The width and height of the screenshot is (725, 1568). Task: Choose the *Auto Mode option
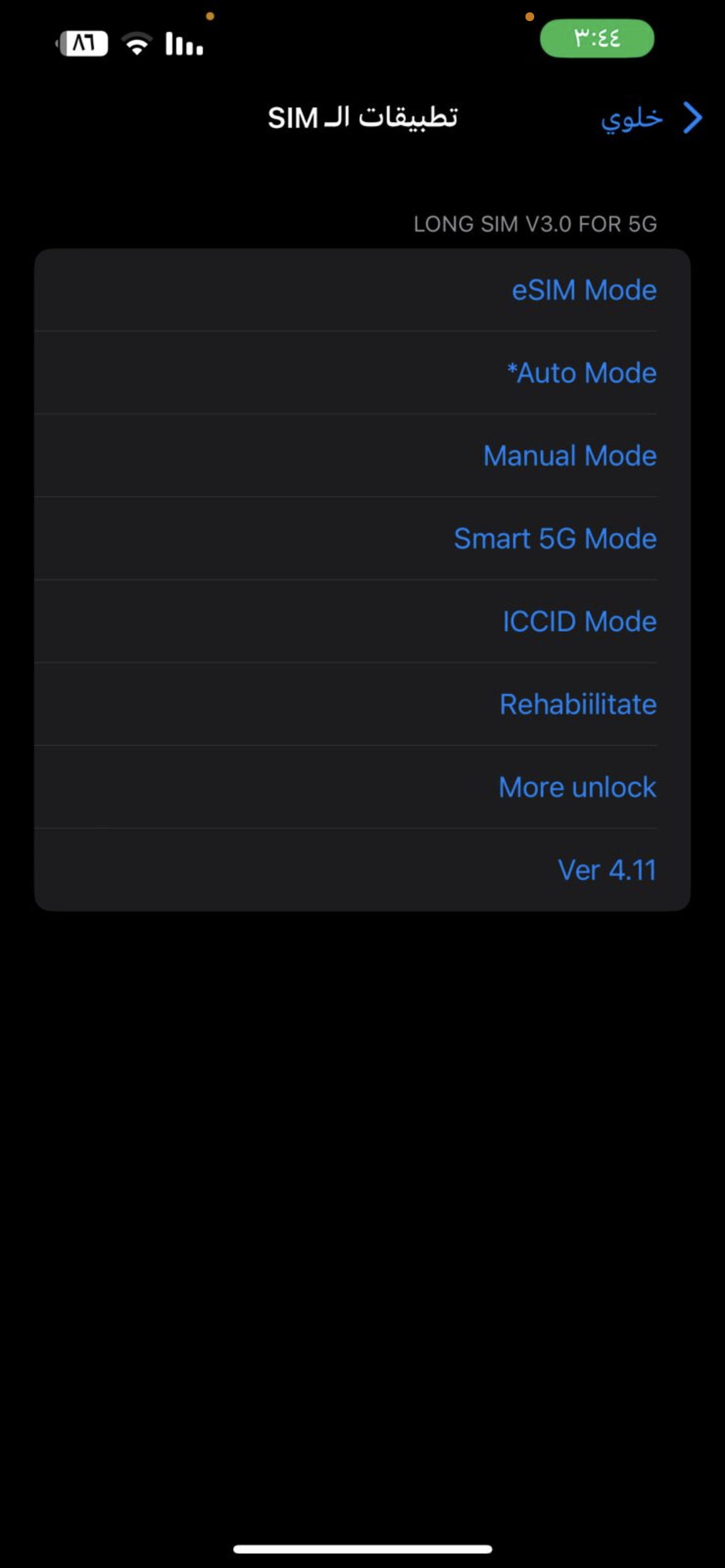click(x=362, y=373)
